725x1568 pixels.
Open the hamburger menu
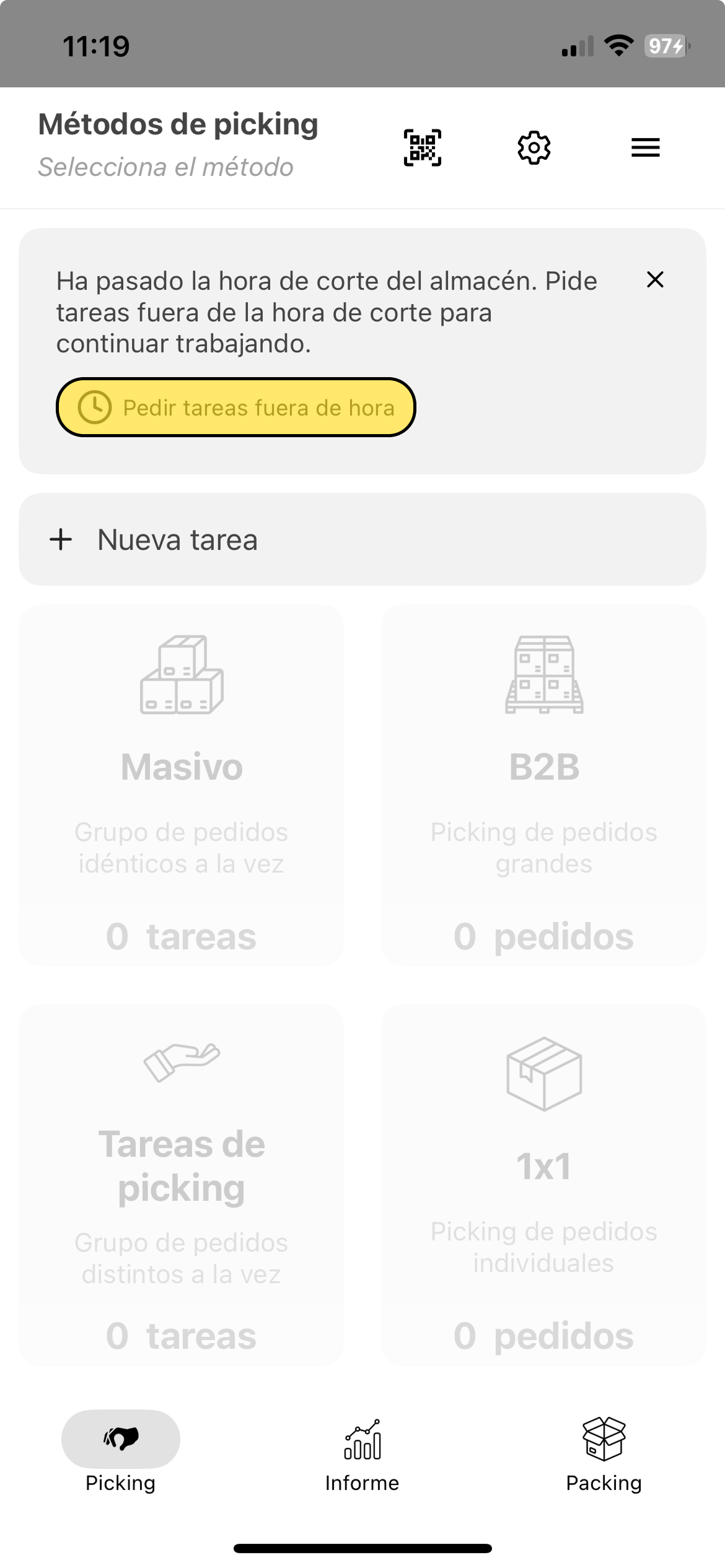pyautogui.click(x=645, y=148)
